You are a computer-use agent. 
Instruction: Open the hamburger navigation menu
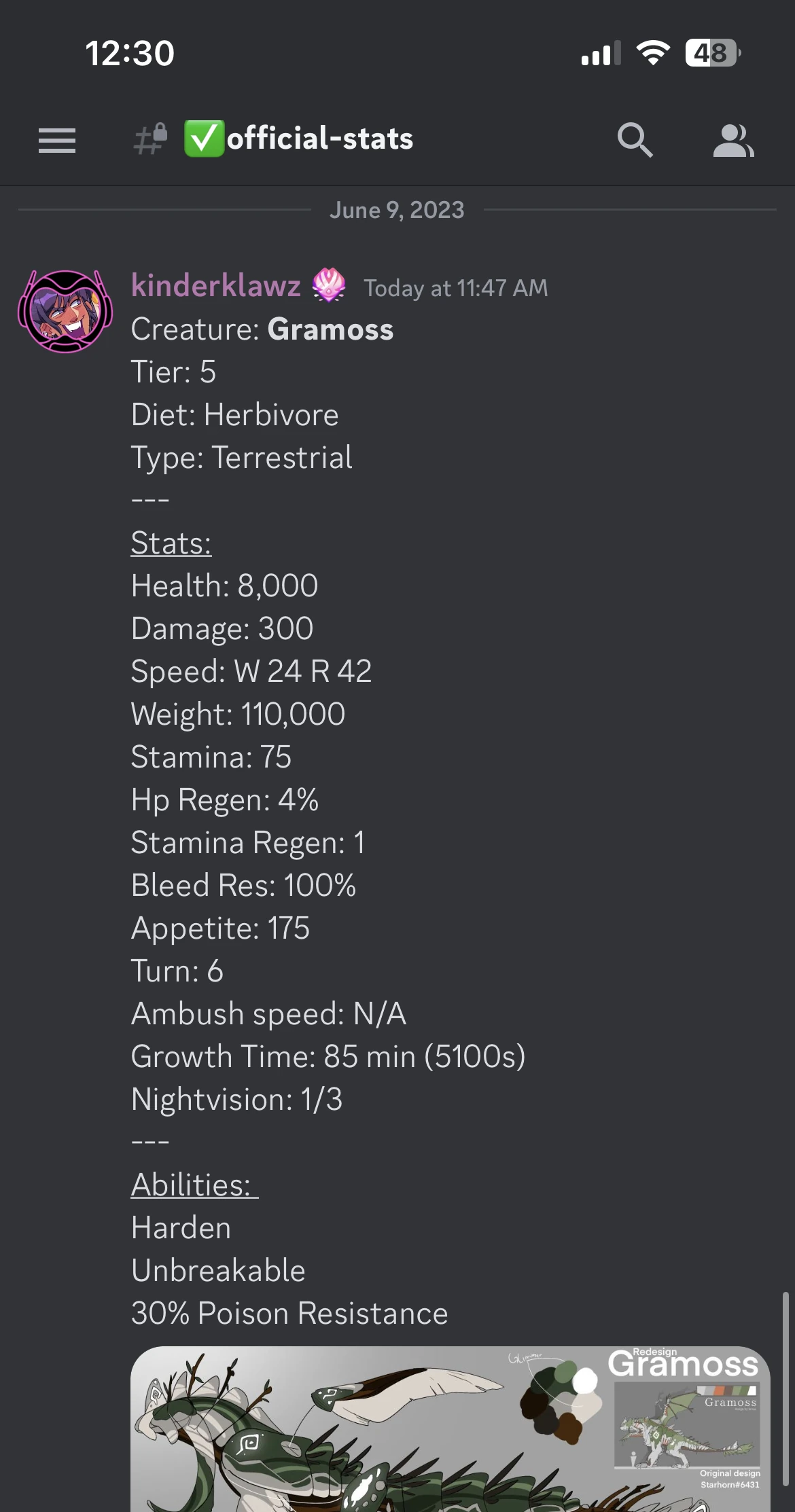tap(57, 141)
